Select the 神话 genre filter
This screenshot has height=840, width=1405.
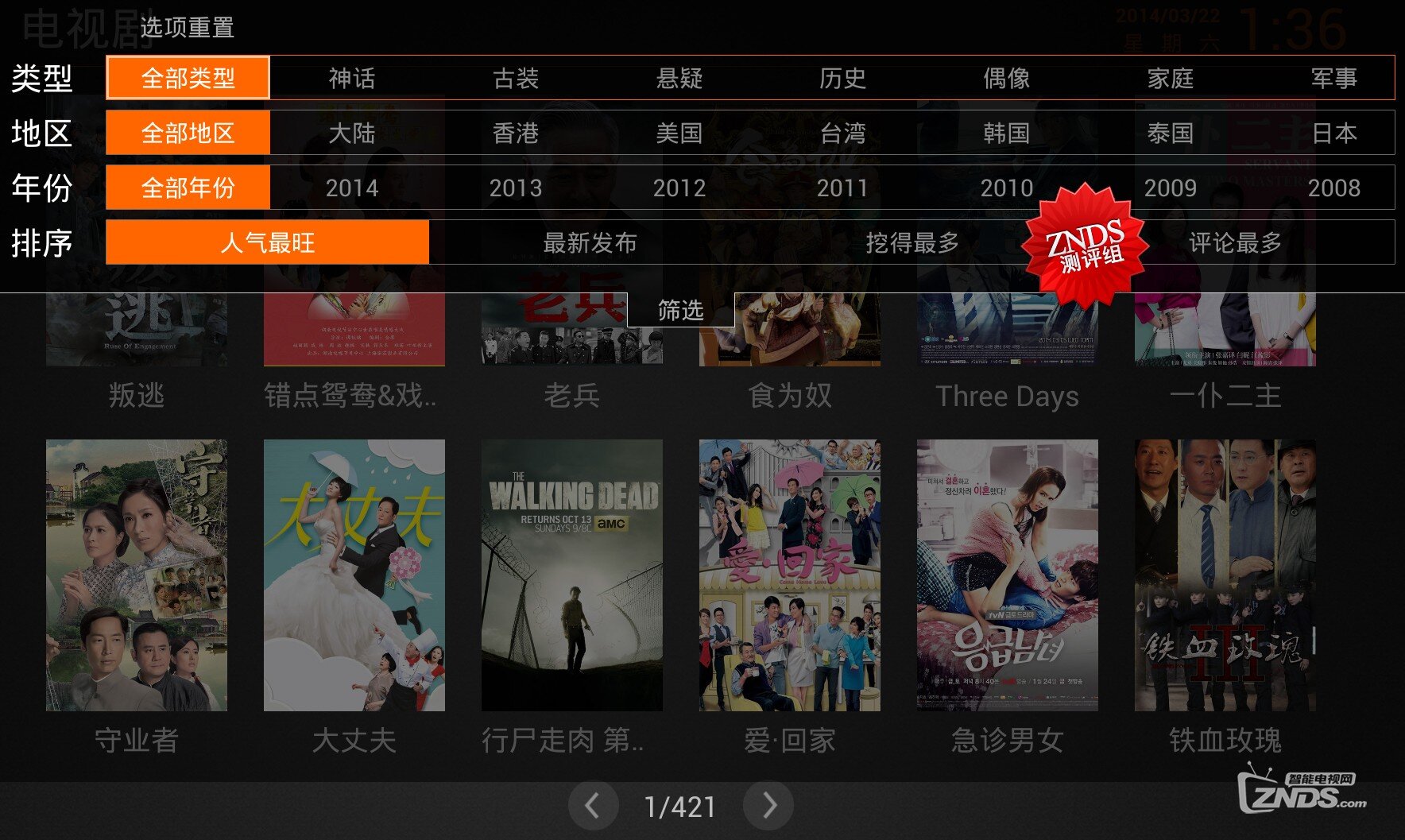[x=351, y=78]
